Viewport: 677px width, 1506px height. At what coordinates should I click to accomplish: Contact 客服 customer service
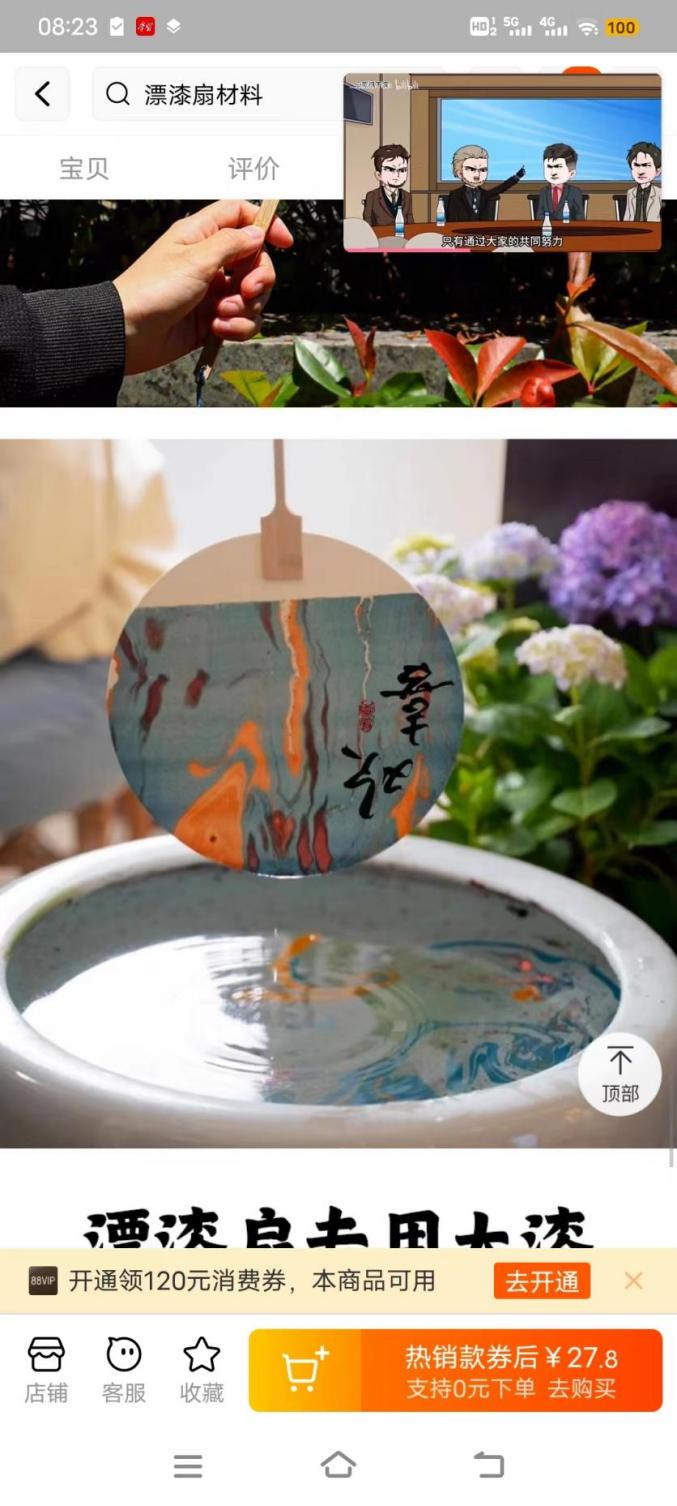tap(124, 1369)
